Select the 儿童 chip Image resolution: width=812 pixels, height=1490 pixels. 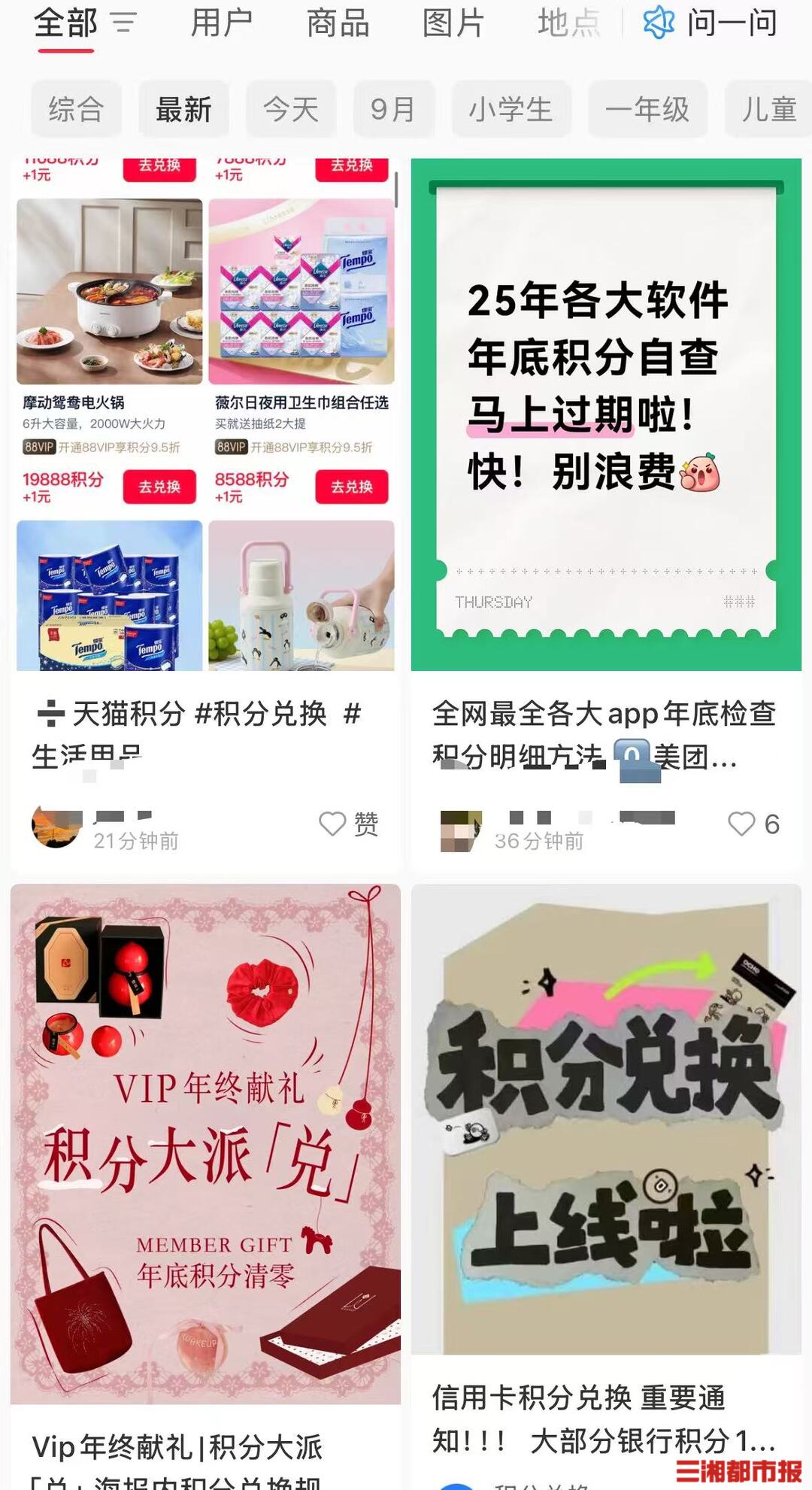[x=768, y=110]
